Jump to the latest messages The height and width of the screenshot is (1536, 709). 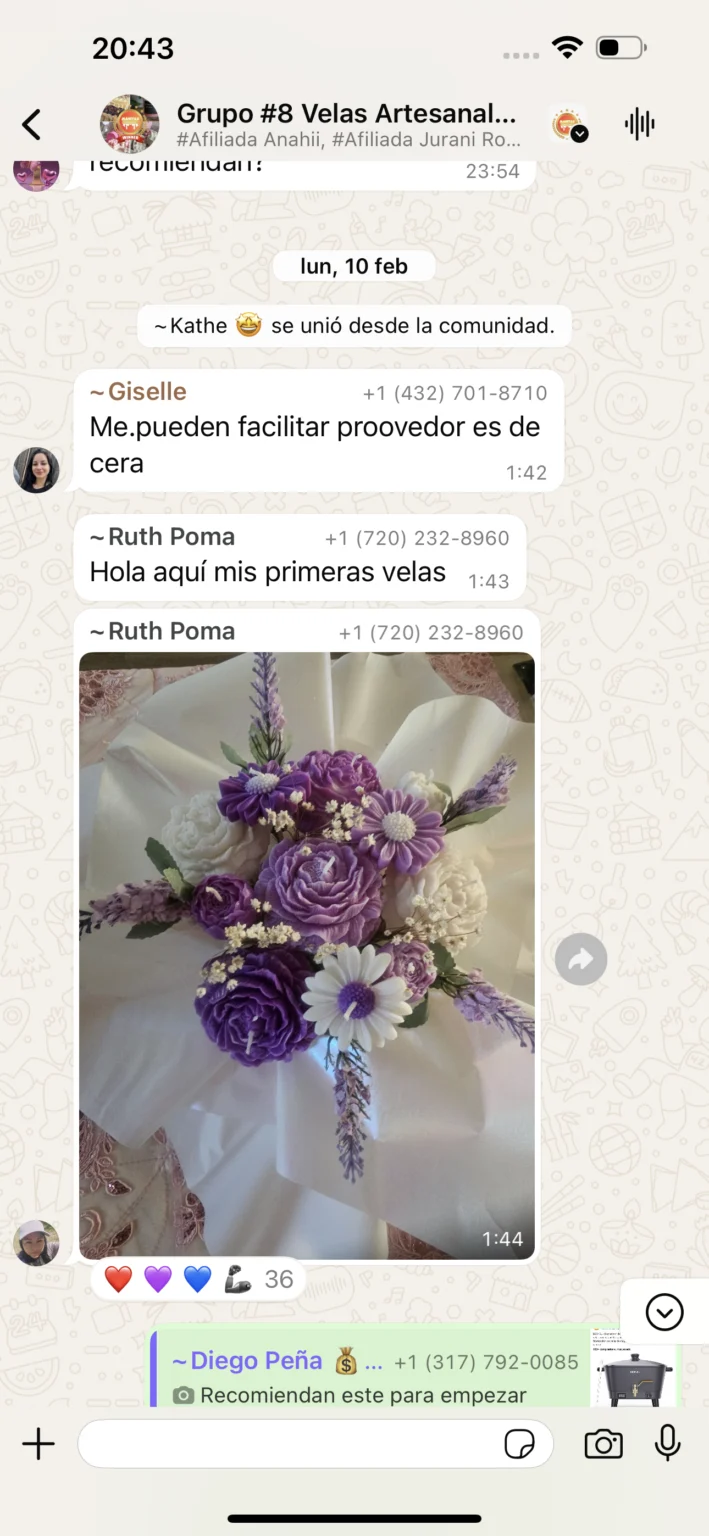pyautogui.click(x=664, y=1312)
